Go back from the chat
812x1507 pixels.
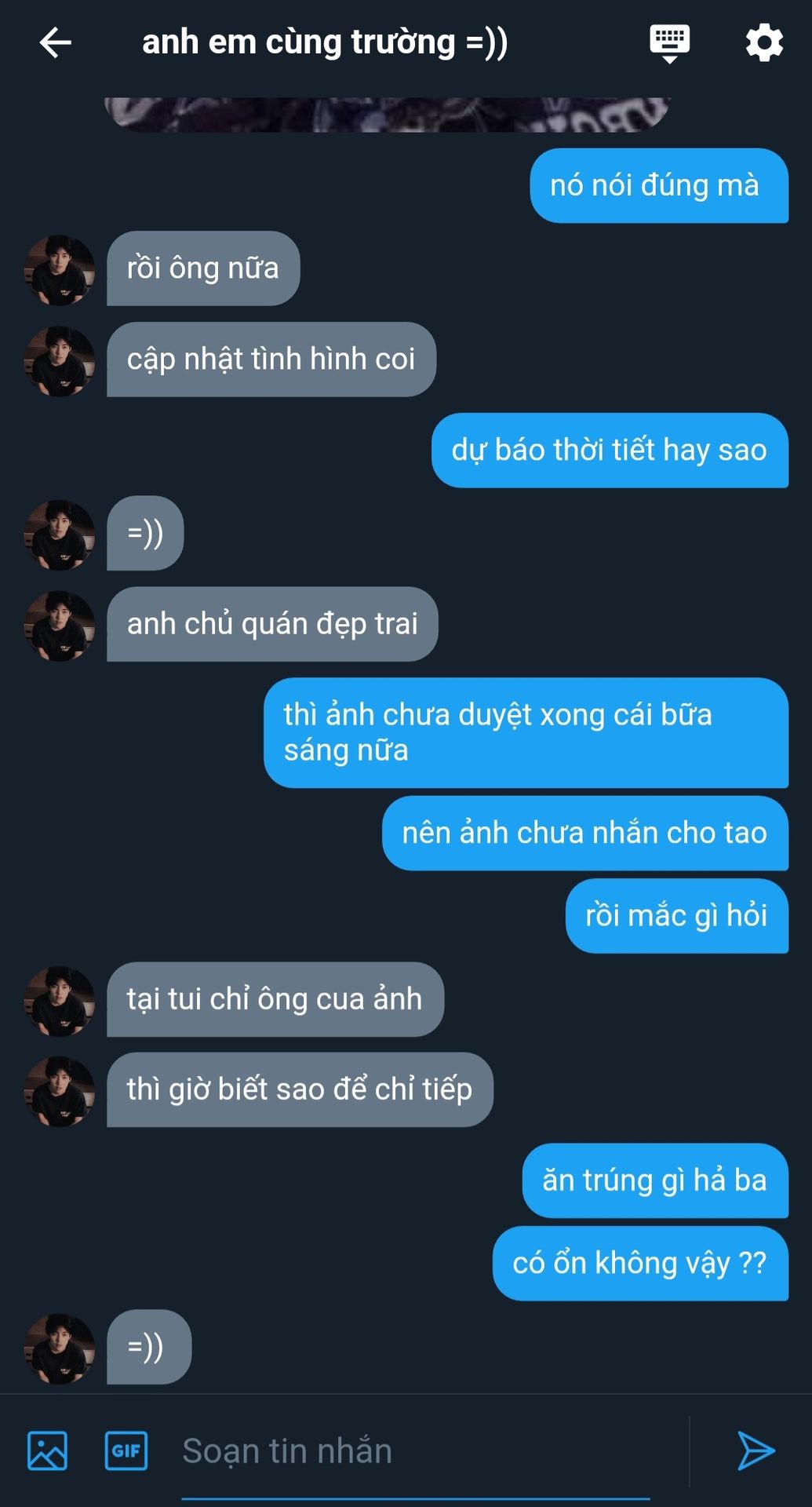pyautogui.click(x=56, y=42)
